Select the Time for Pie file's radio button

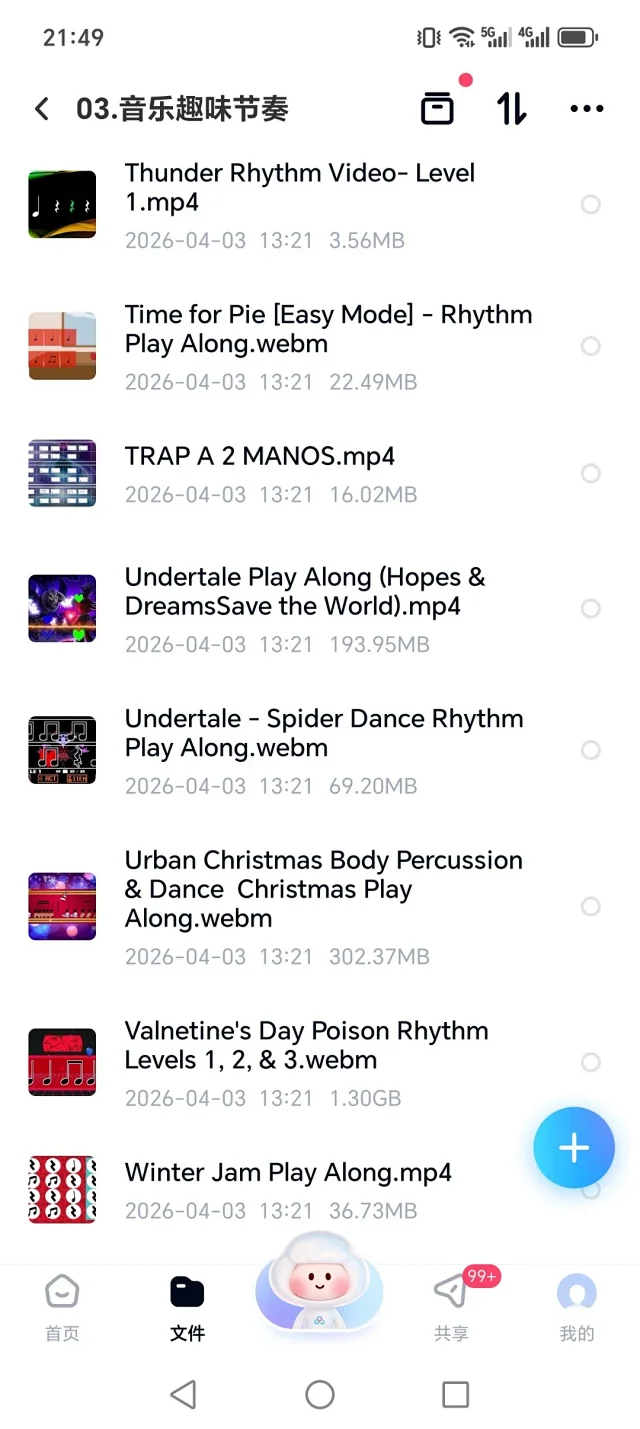591,346
